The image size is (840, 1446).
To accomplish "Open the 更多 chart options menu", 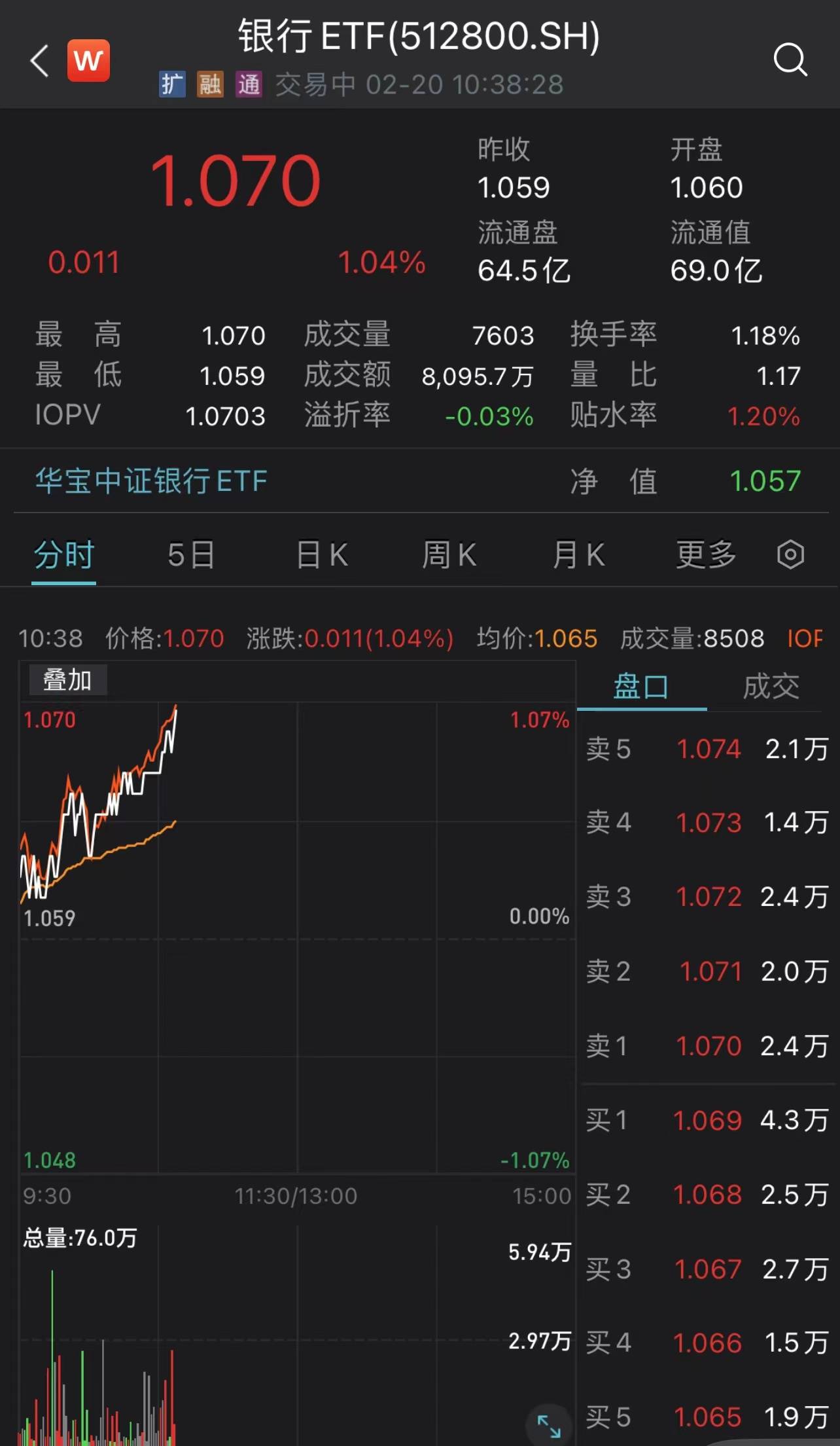I will tap(705, 554).
